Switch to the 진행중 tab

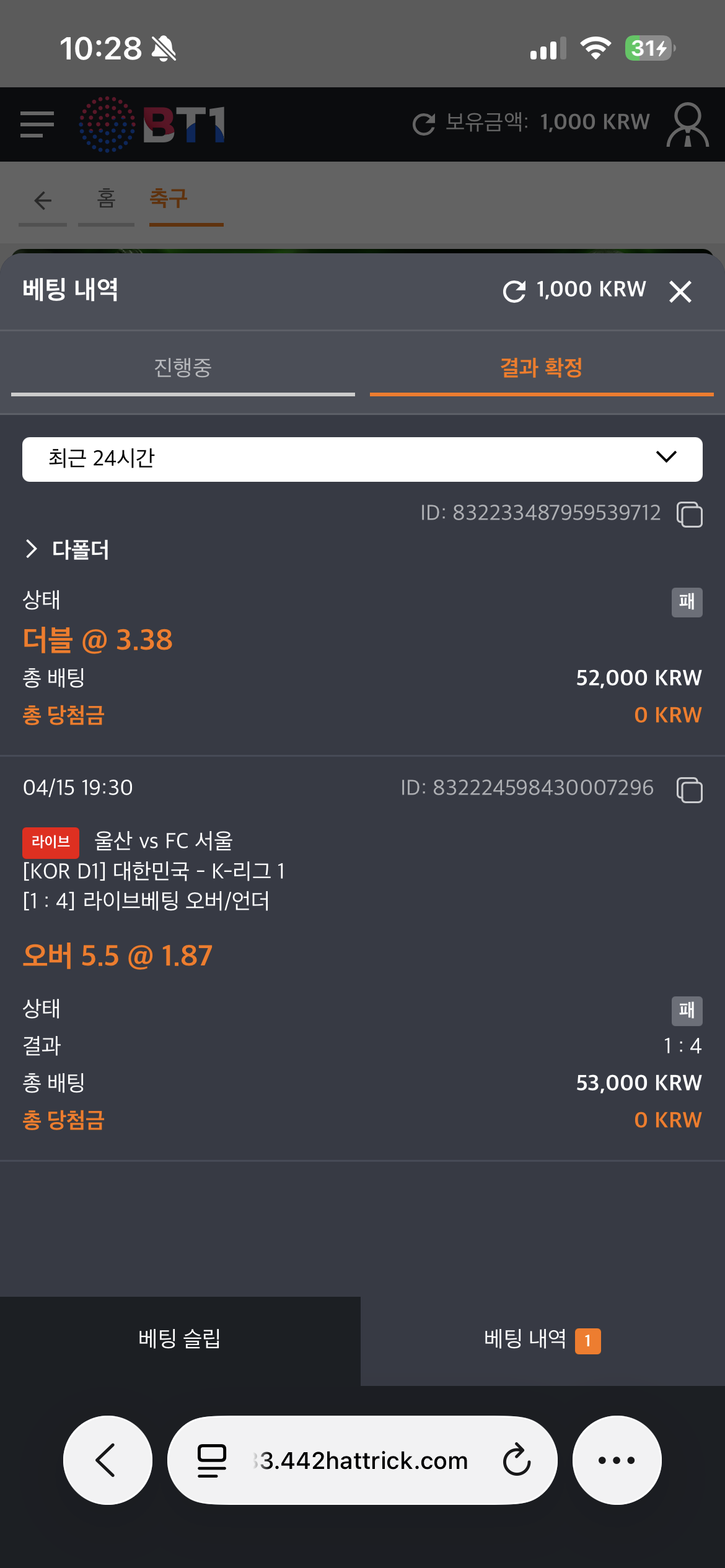click(x=183, y=368)
